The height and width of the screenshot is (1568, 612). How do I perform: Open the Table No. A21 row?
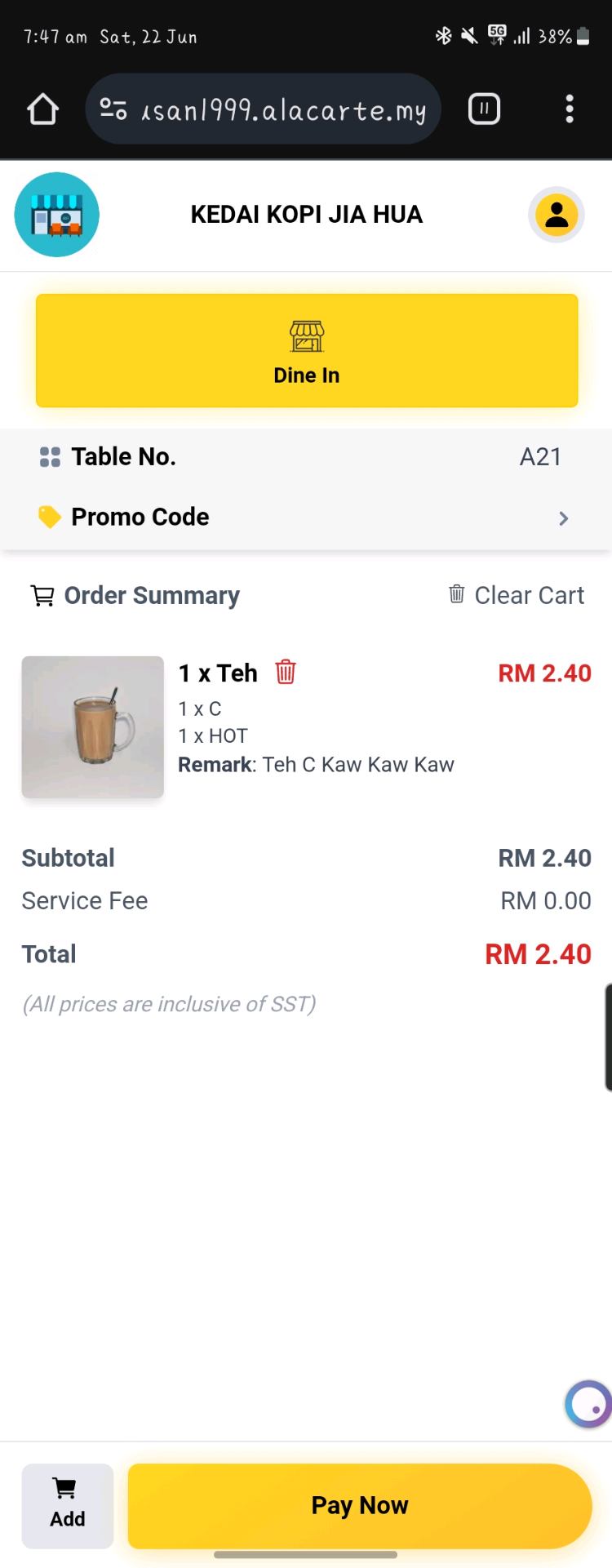coord(306,457)
